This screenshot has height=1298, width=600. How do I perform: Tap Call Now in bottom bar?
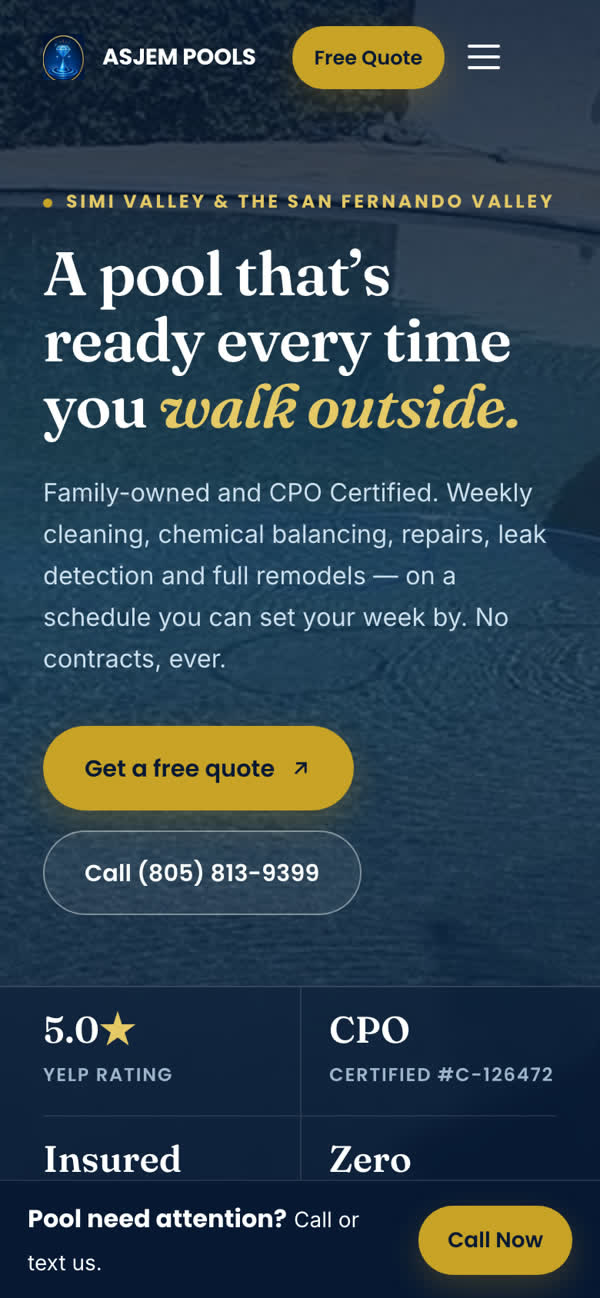tap(495, 1240)
